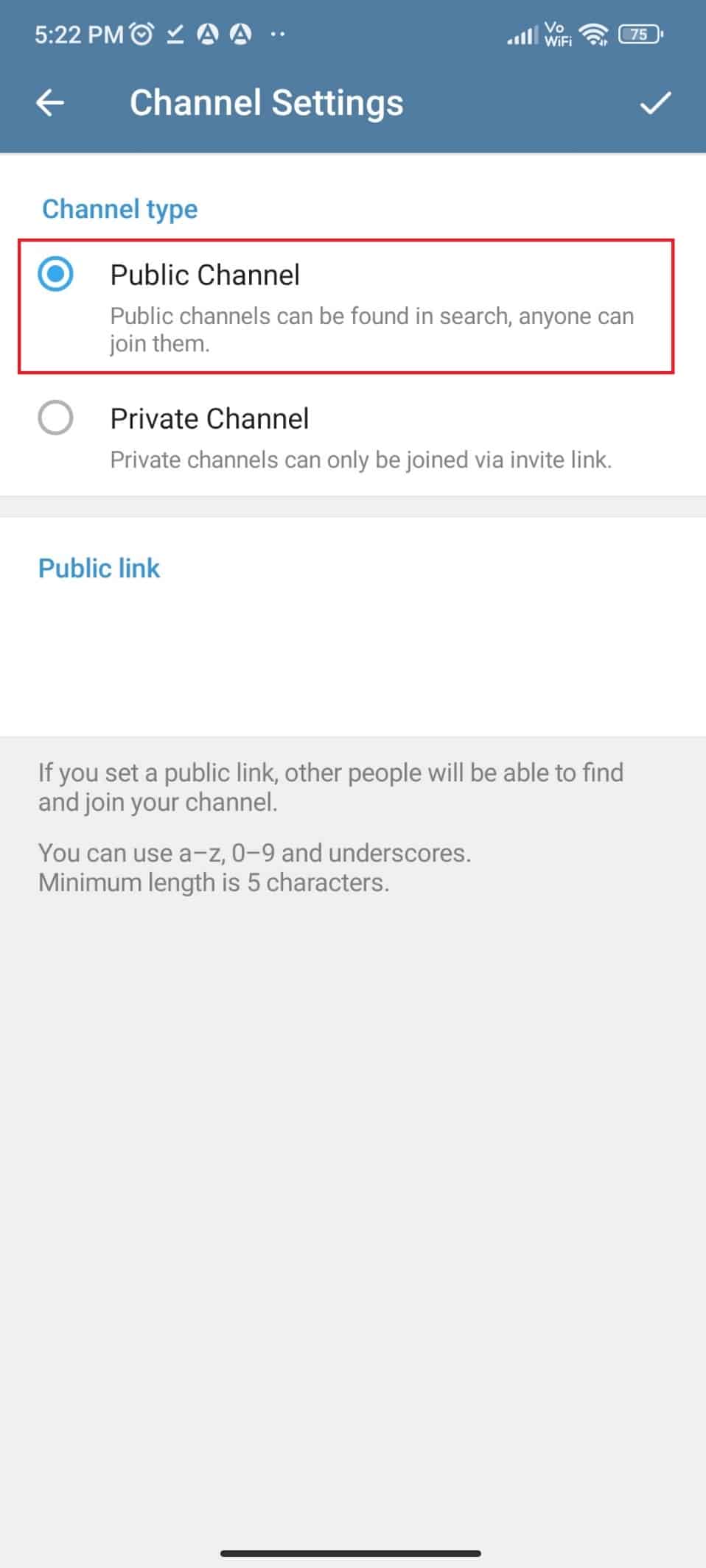Viewport: 706px width, 1568px height.
Task: Click the first triangle app icon in status bar
Action: 209,33
